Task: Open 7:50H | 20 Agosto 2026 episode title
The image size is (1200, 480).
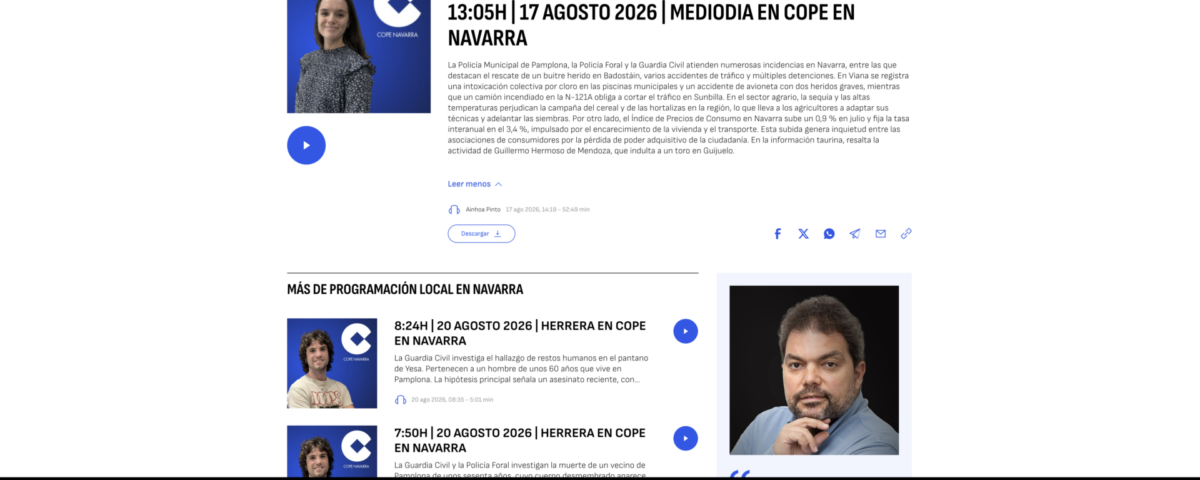Action: point(520,440)
